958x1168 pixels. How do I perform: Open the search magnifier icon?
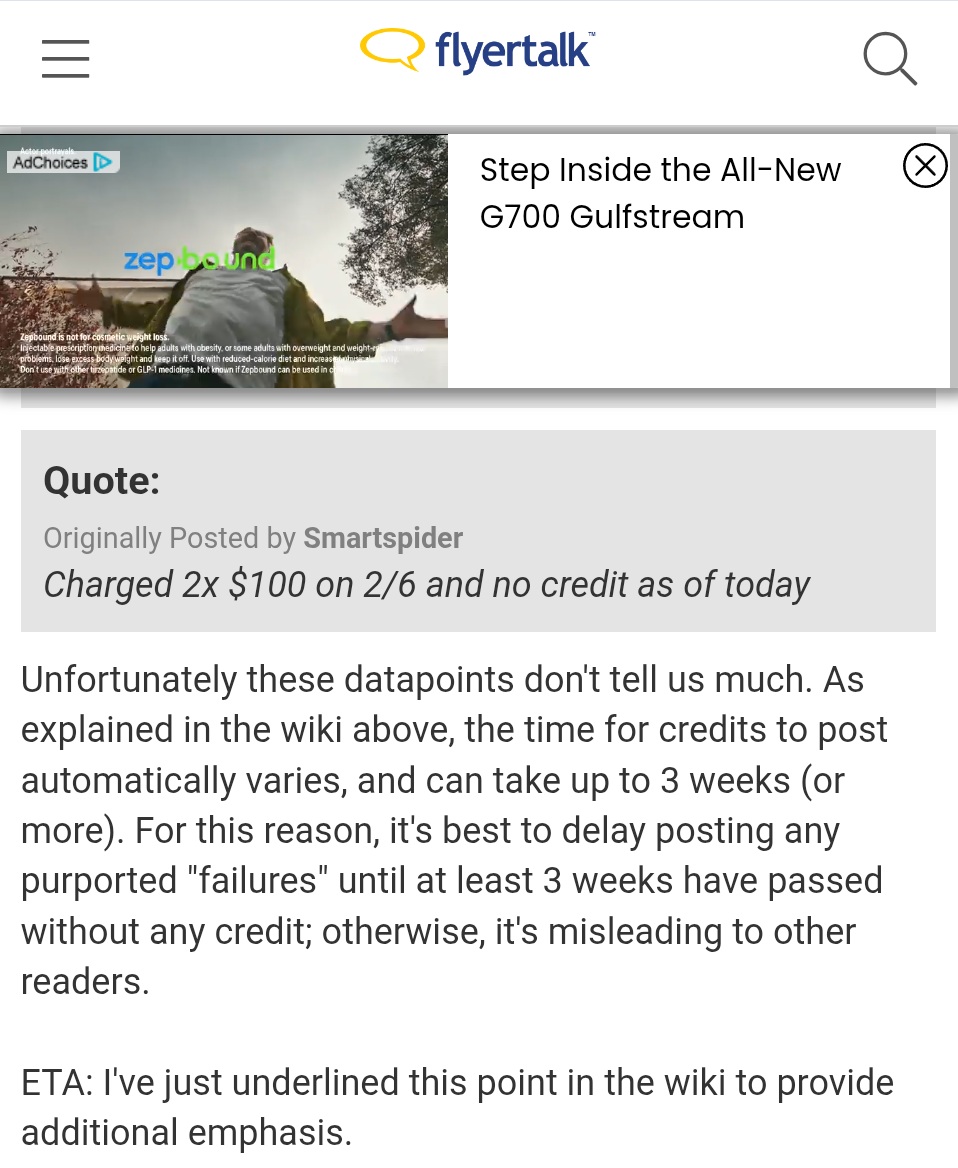point(889,59)
